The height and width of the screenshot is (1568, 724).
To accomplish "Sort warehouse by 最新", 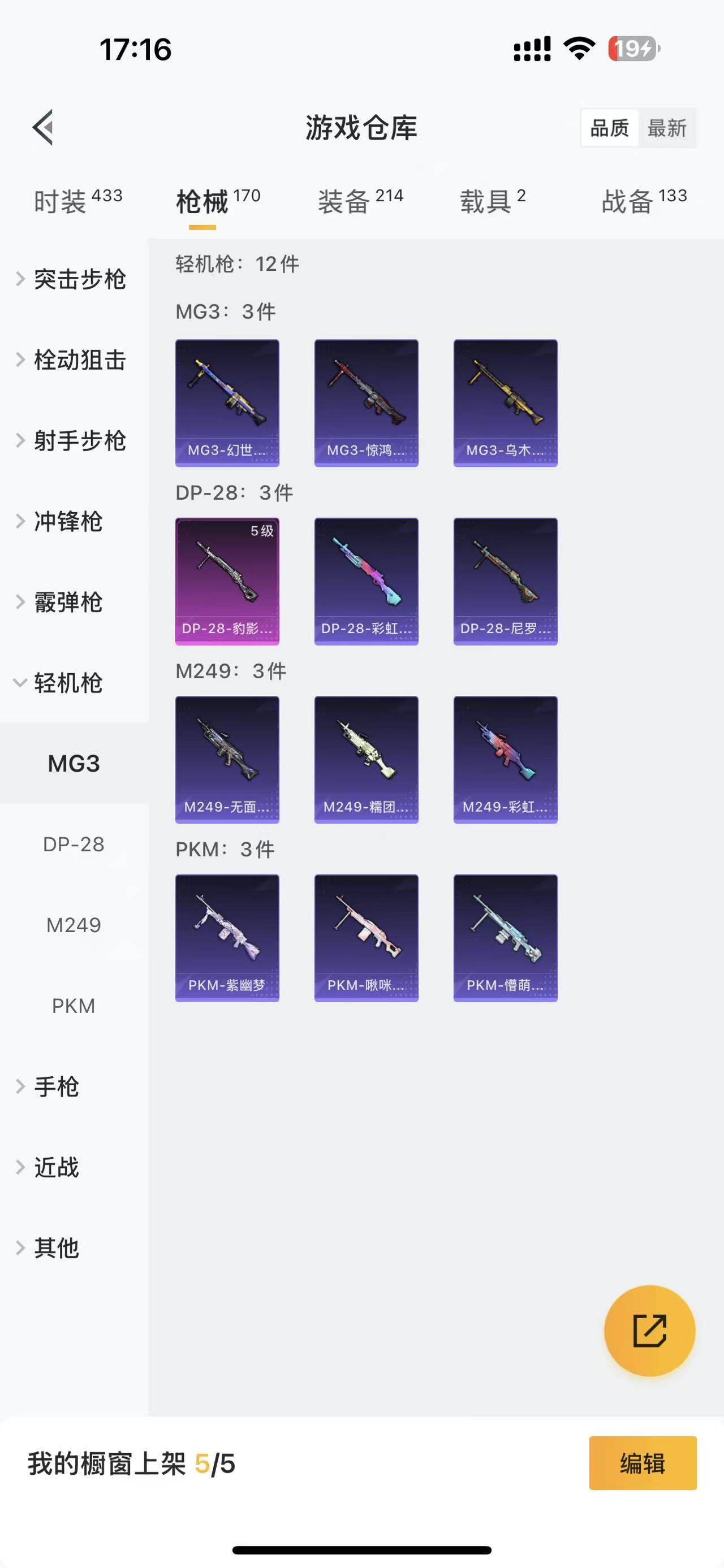I will click(x=667, y=128).
